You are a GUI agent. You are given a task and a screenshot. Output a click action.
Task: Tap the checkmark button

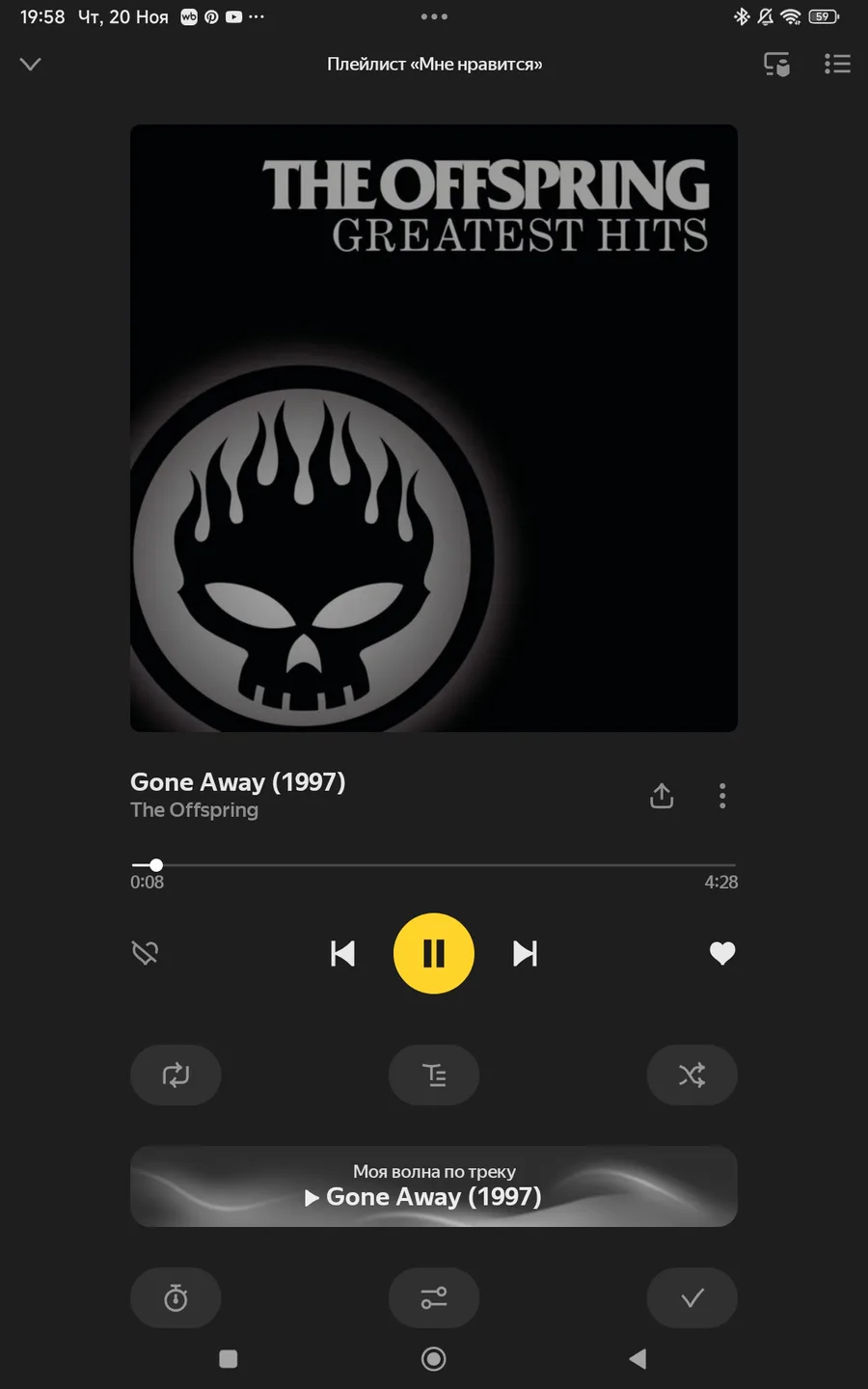point(692,1298)
